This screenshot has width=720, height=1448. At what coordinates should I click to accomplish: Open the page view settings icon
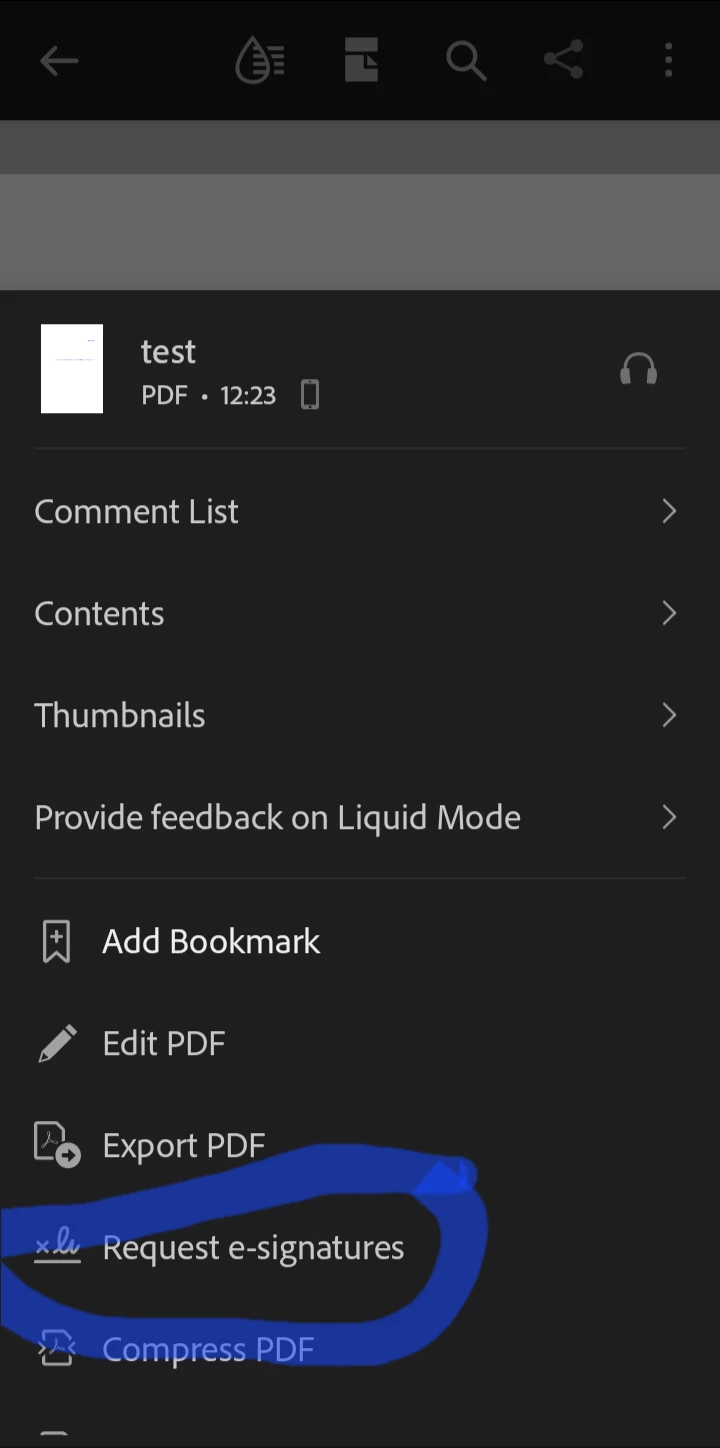coord(361,61)
